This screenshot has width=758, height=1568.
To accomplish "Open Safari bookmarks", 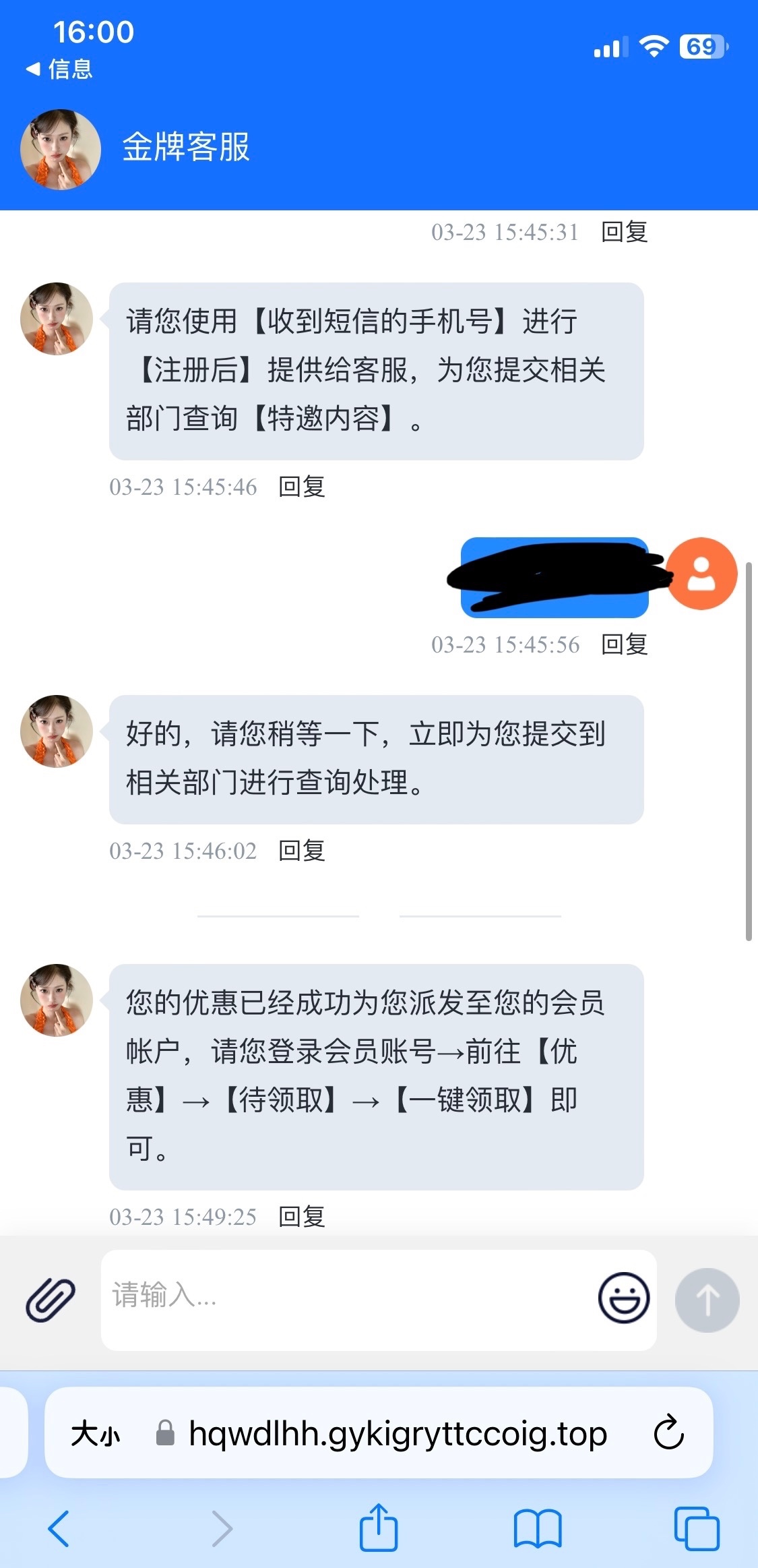I will (x=537, y=1528).
